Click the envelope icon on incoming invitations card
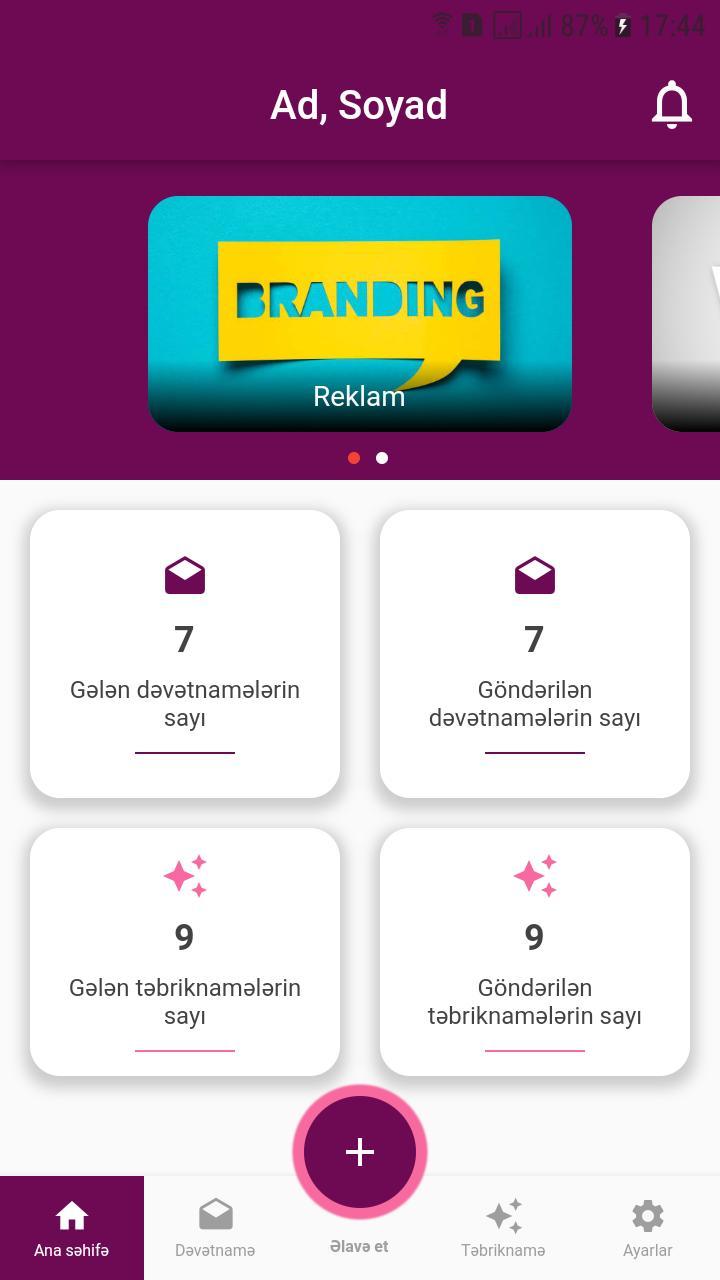The image size is (720, 1280). pos(184,574)
